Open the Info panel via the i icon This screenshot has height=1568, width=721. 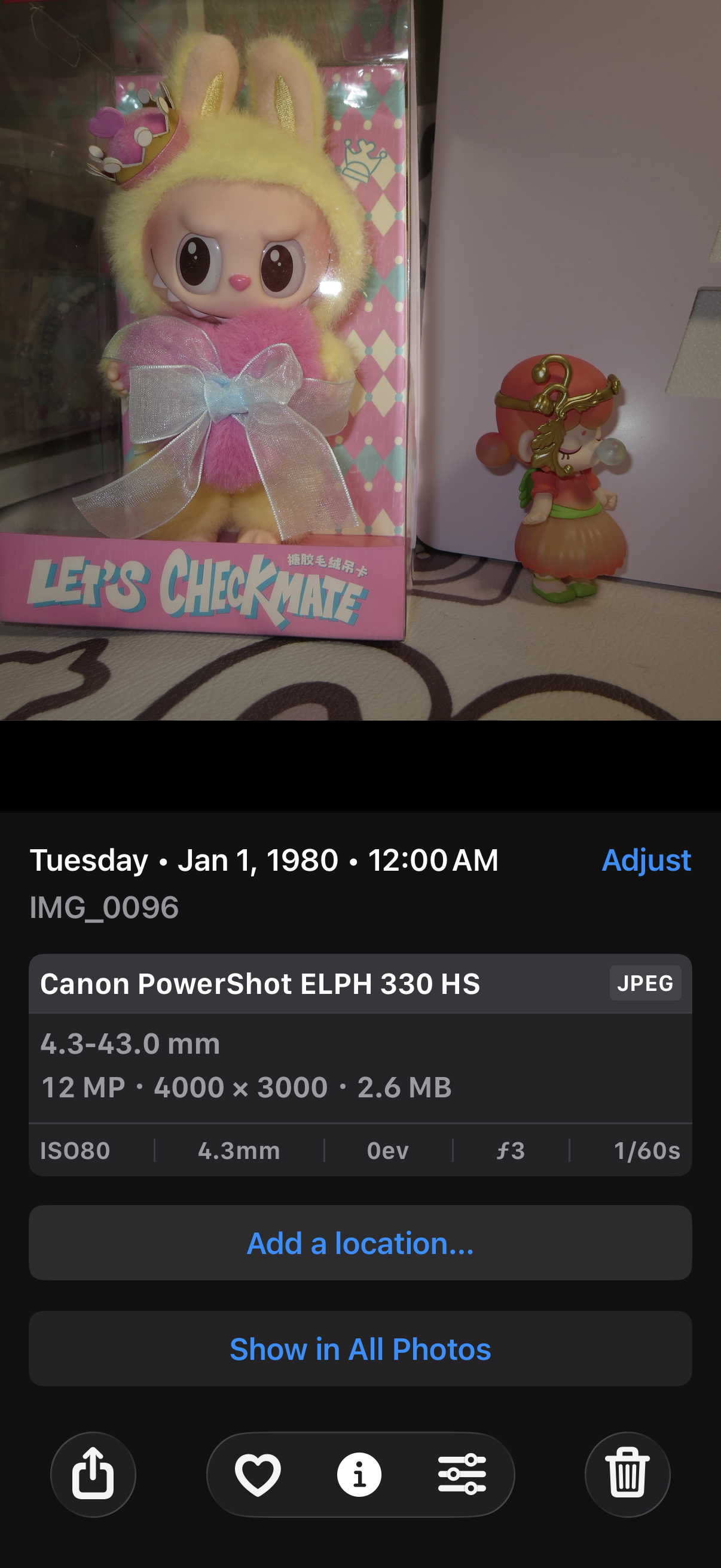click(x=360, y=1474)
